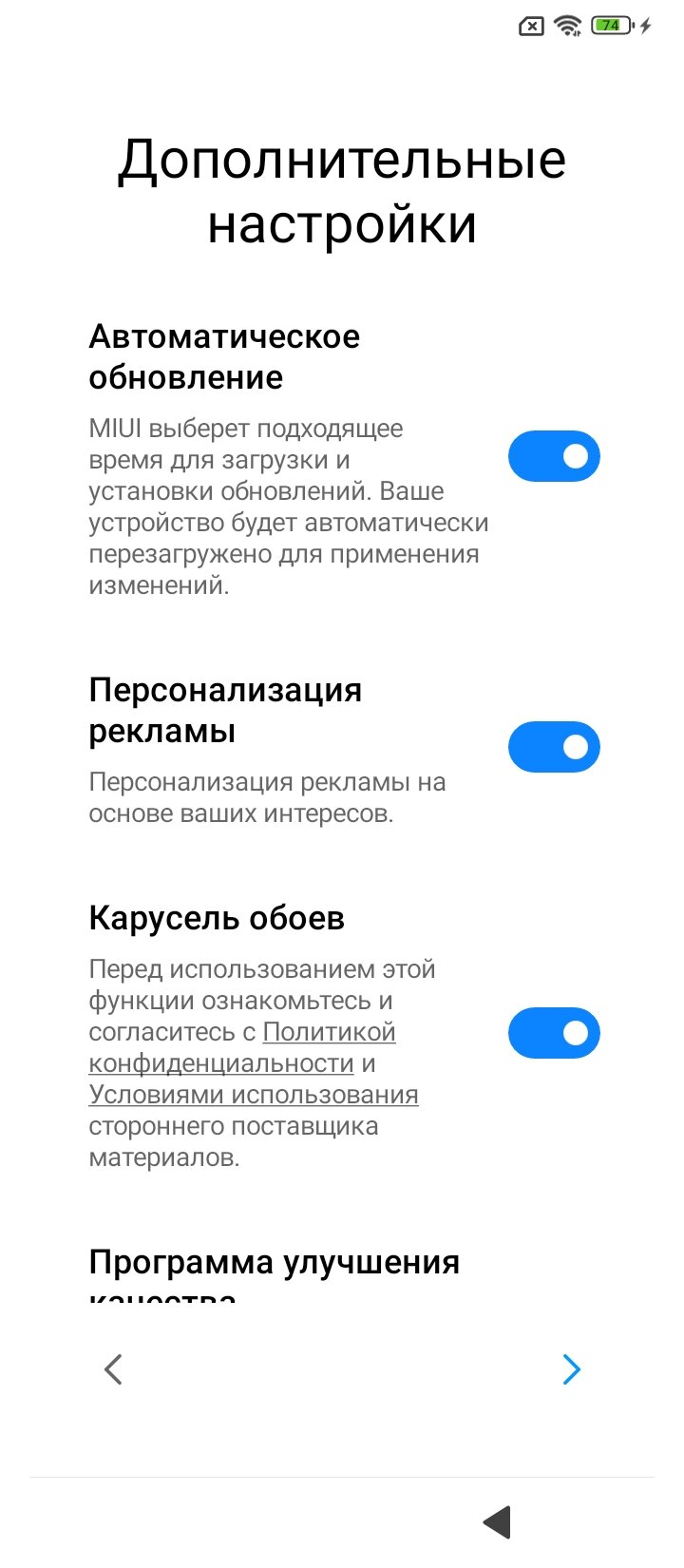Tap the system back triangle button

[x=497, y=1521]
